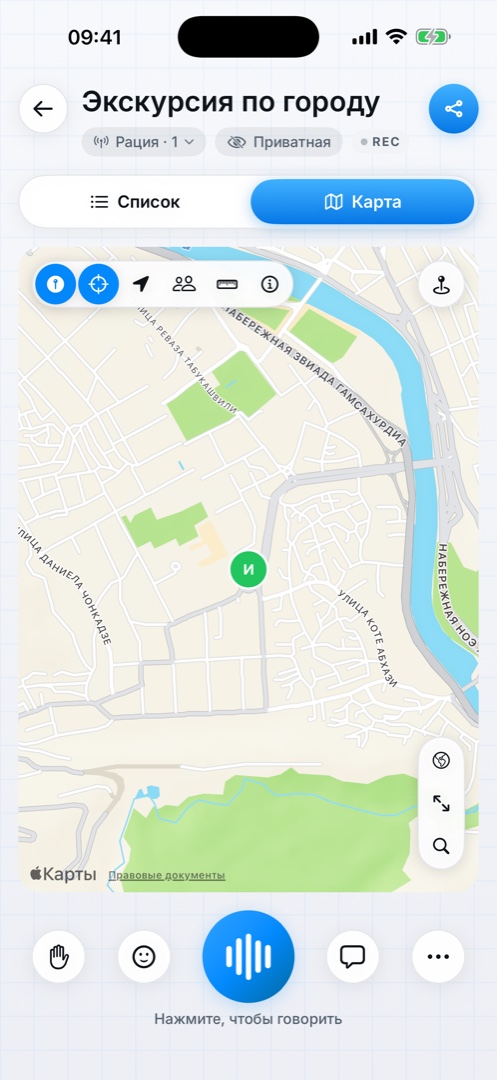Change map style with globe icon
The width and height of the screenshot is (497, 1080).
[x=441, y=760]
